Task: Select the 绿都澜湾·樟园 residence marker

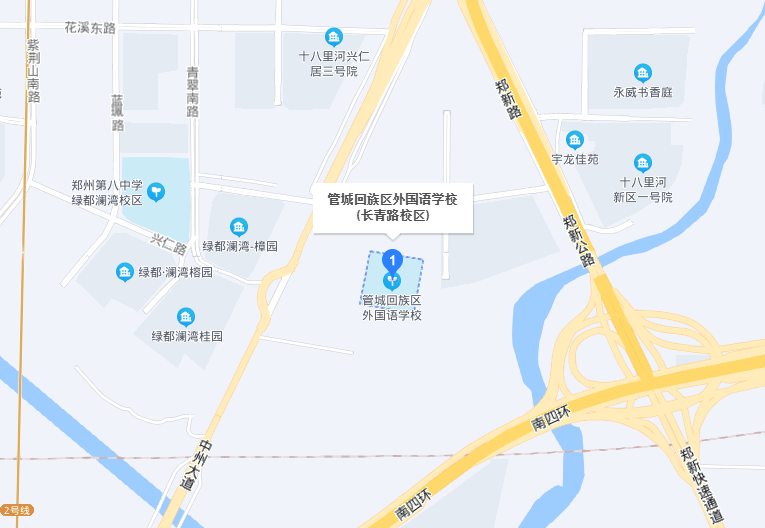Action: [x=239, y=227]
